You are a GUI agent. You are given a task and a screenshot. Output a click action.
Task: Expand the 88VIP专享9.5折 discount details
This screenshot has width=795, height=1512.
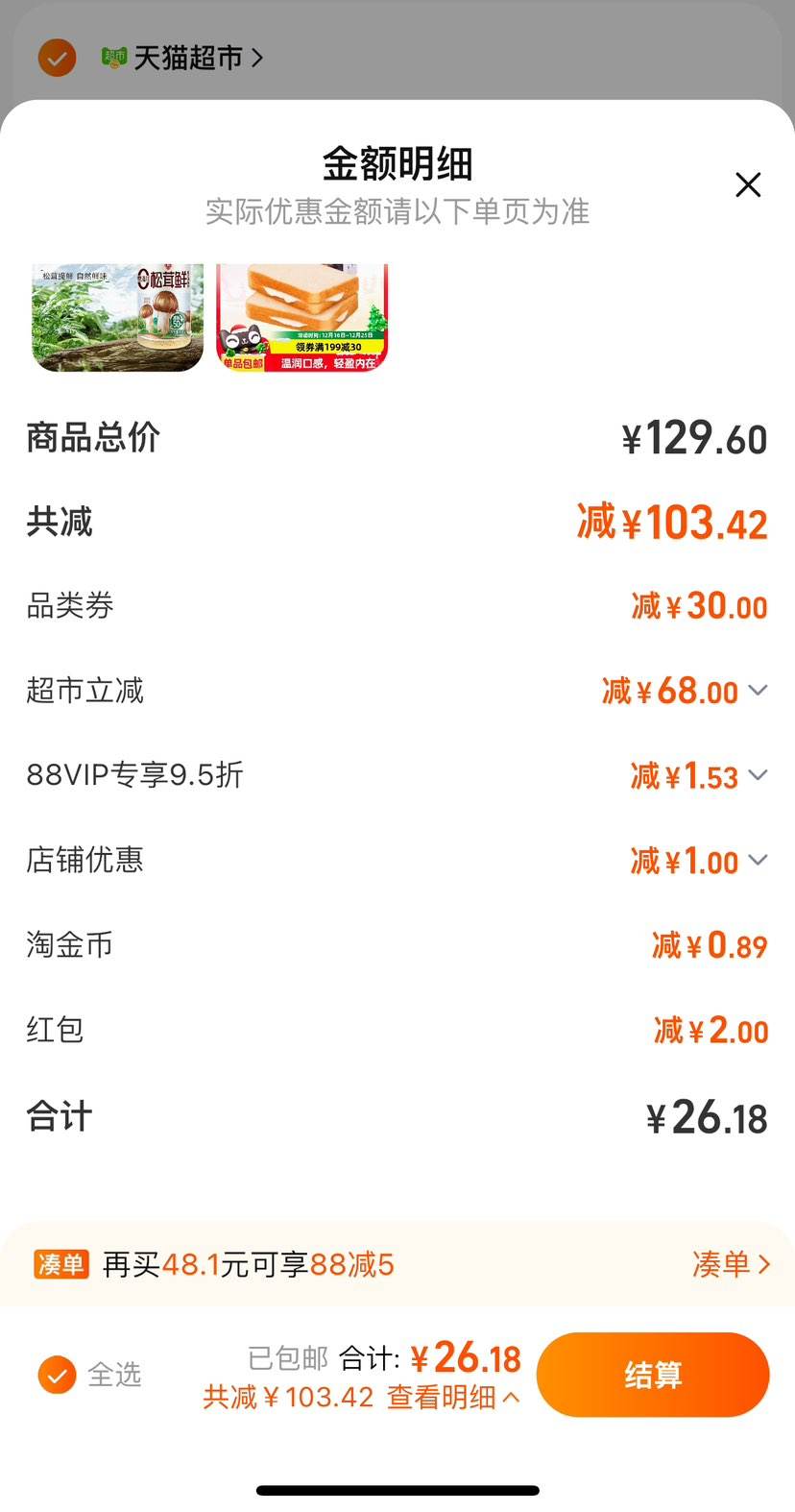(x=757, y=775)
